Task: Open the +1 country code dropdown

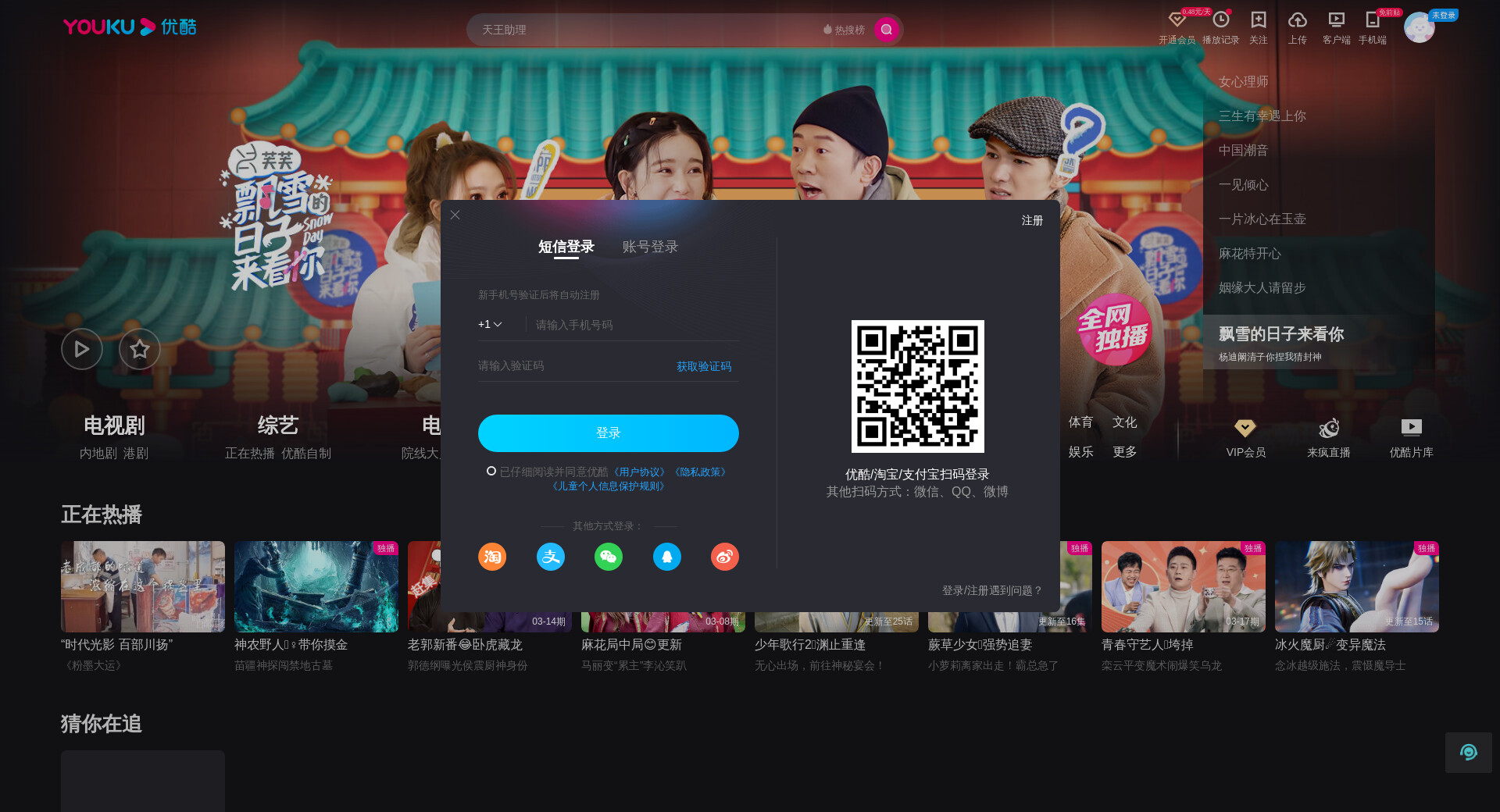Action: (x=490, y=324)
